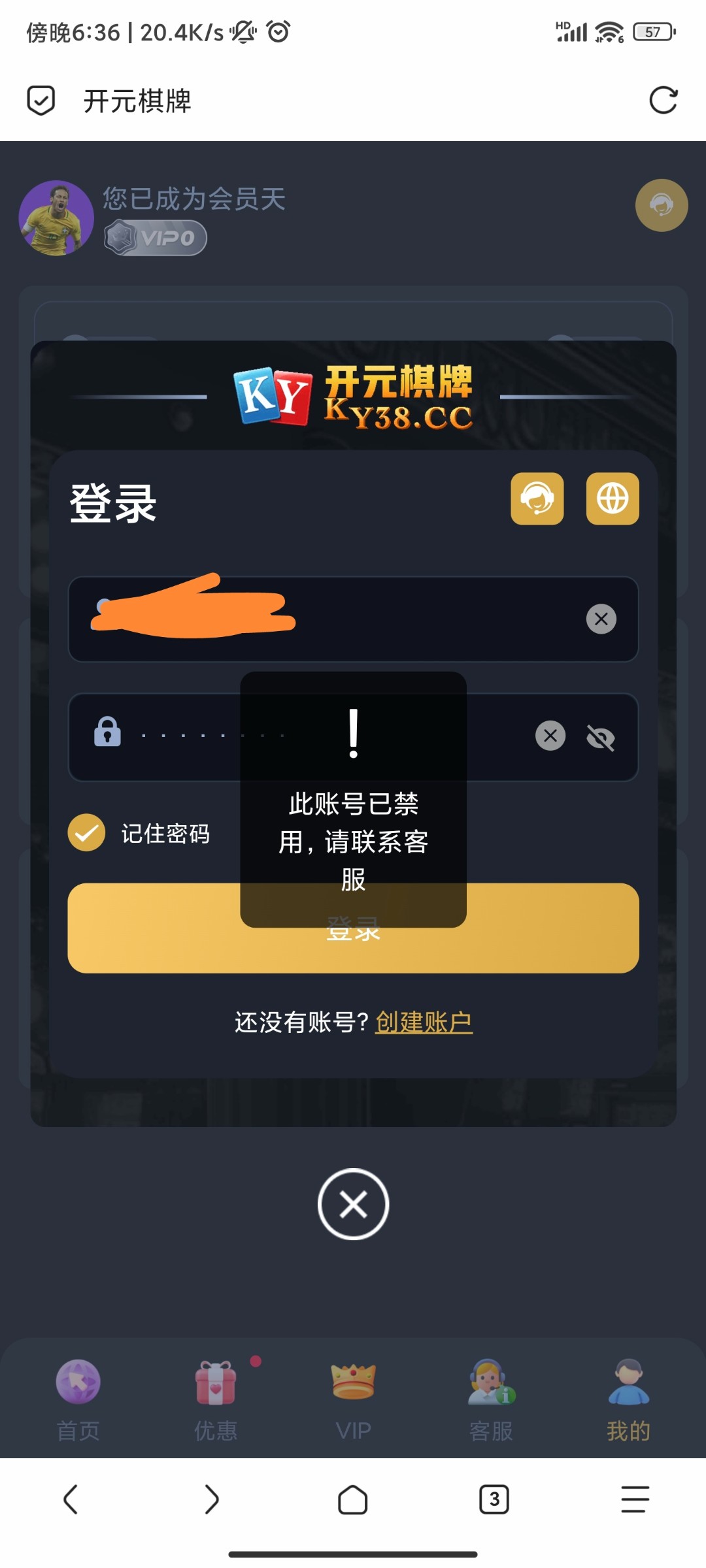Tap the VIP0 badge under the username
Viewport: 706px width, 1568px height.
pyautogui.click(x=156, y=238)
